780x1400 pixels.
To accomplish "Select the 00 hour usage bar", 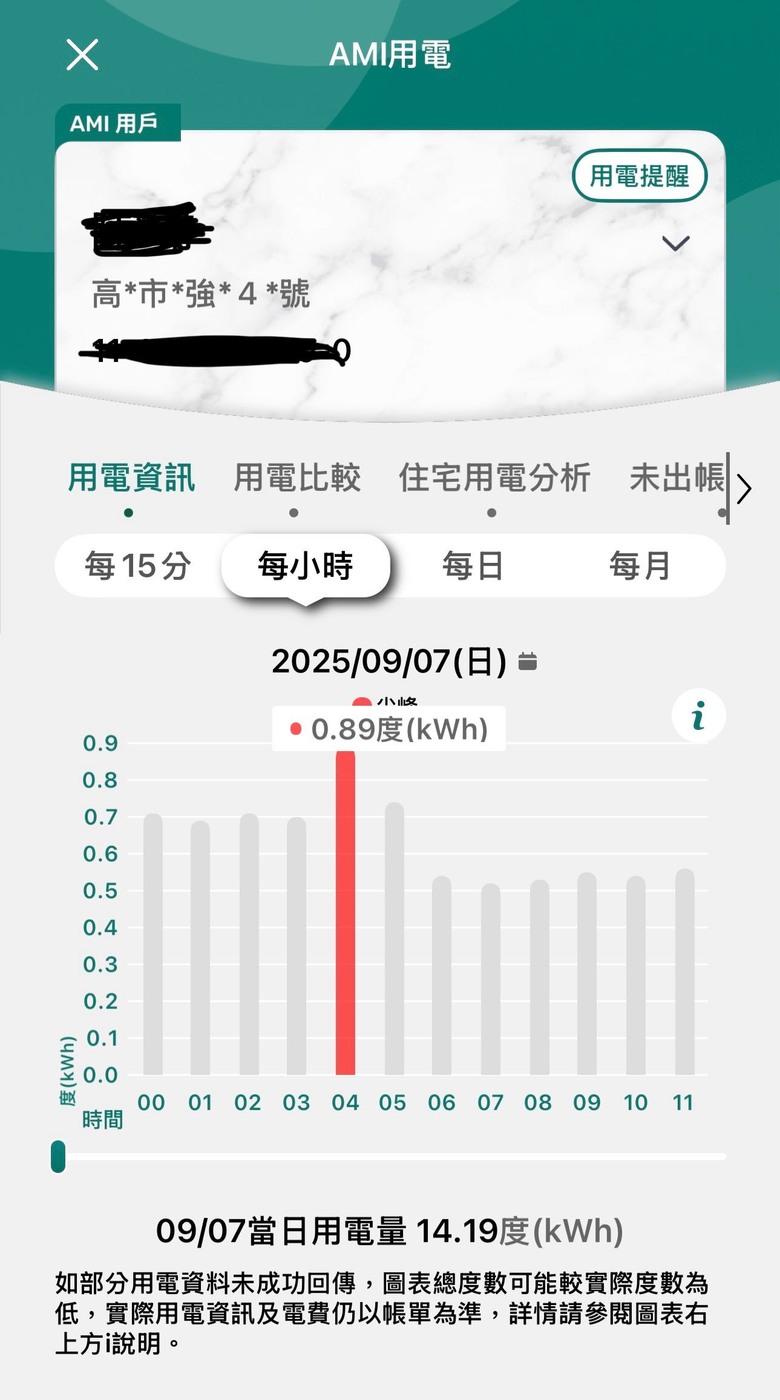I will point(152,944).
